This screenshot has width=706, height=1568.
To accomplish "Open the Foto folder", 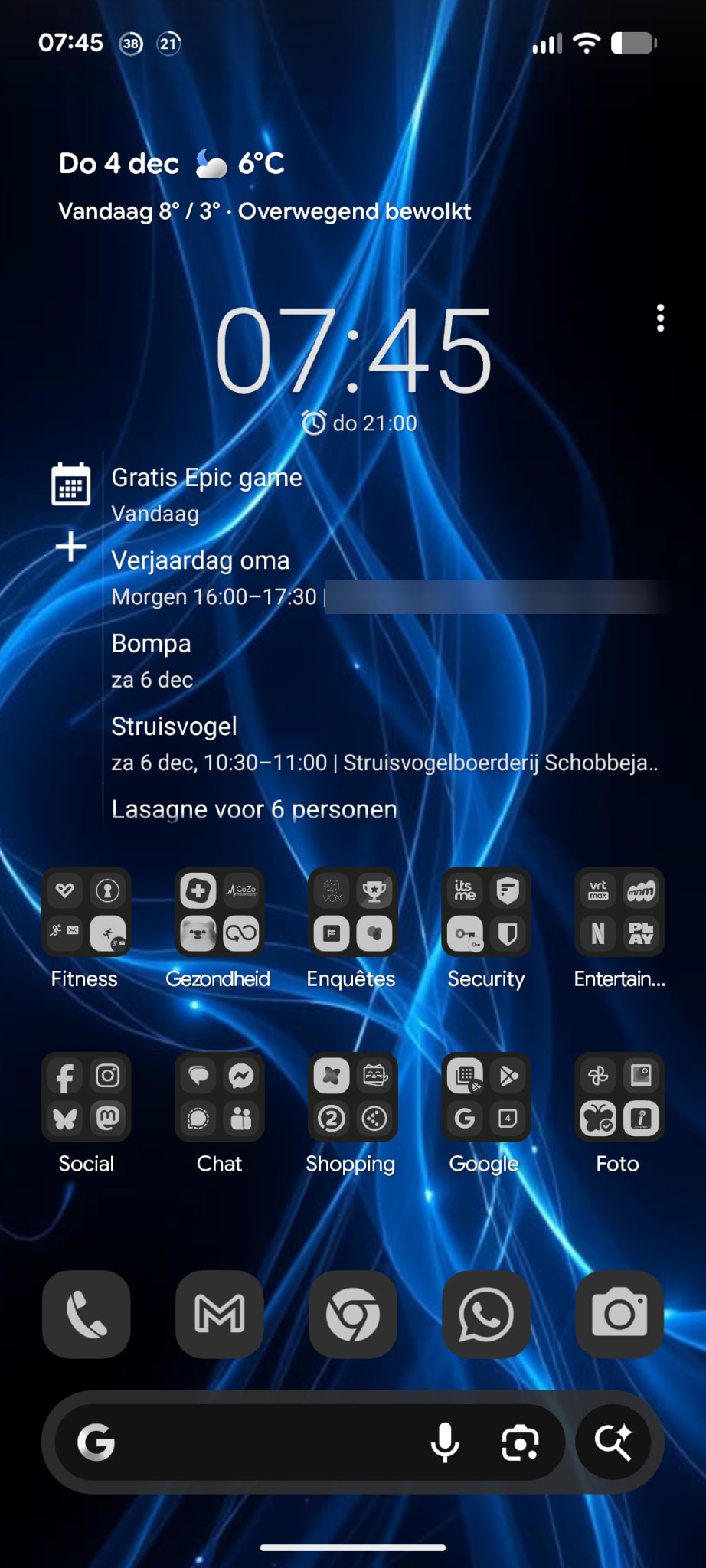I will point(619,1097).
